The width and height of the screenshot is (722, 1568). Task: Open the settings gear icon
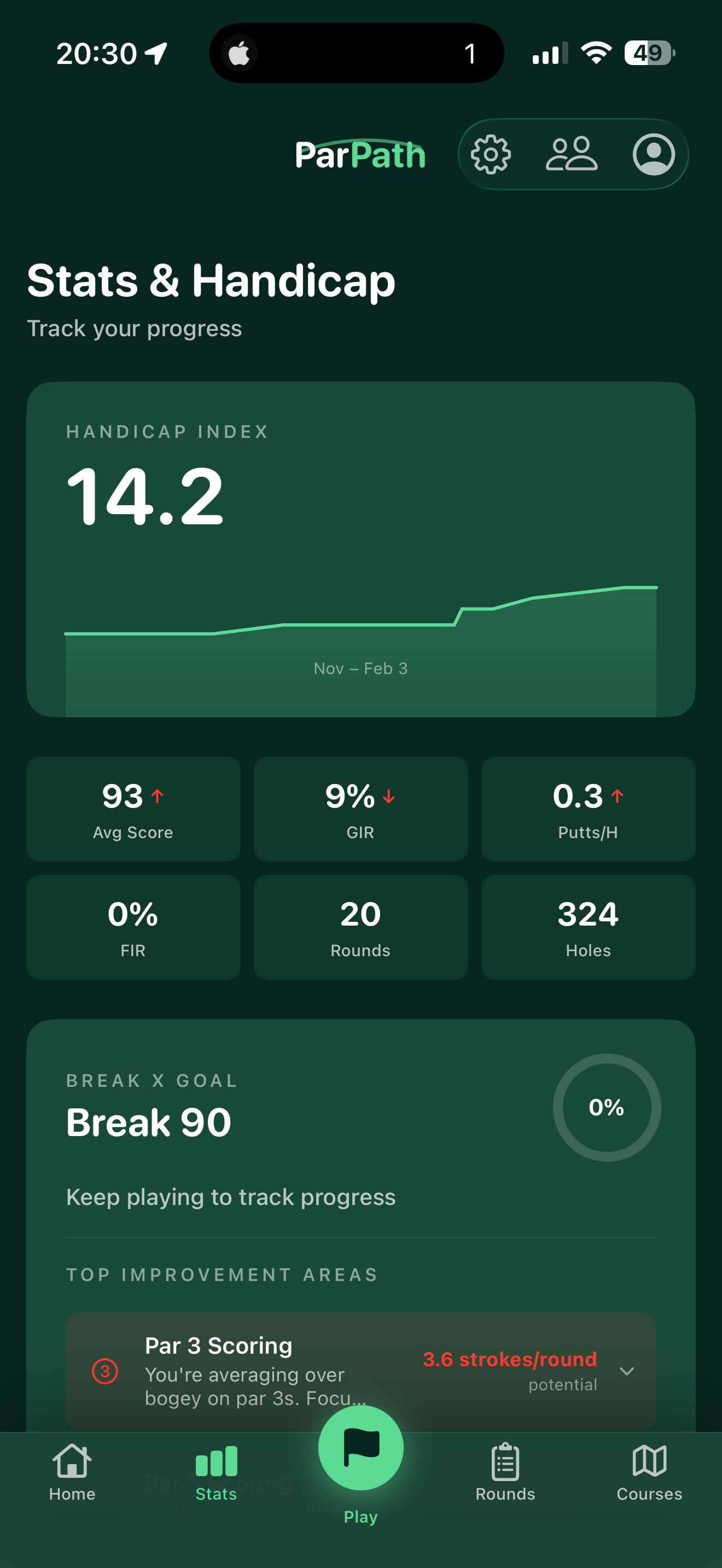point(491,154)
